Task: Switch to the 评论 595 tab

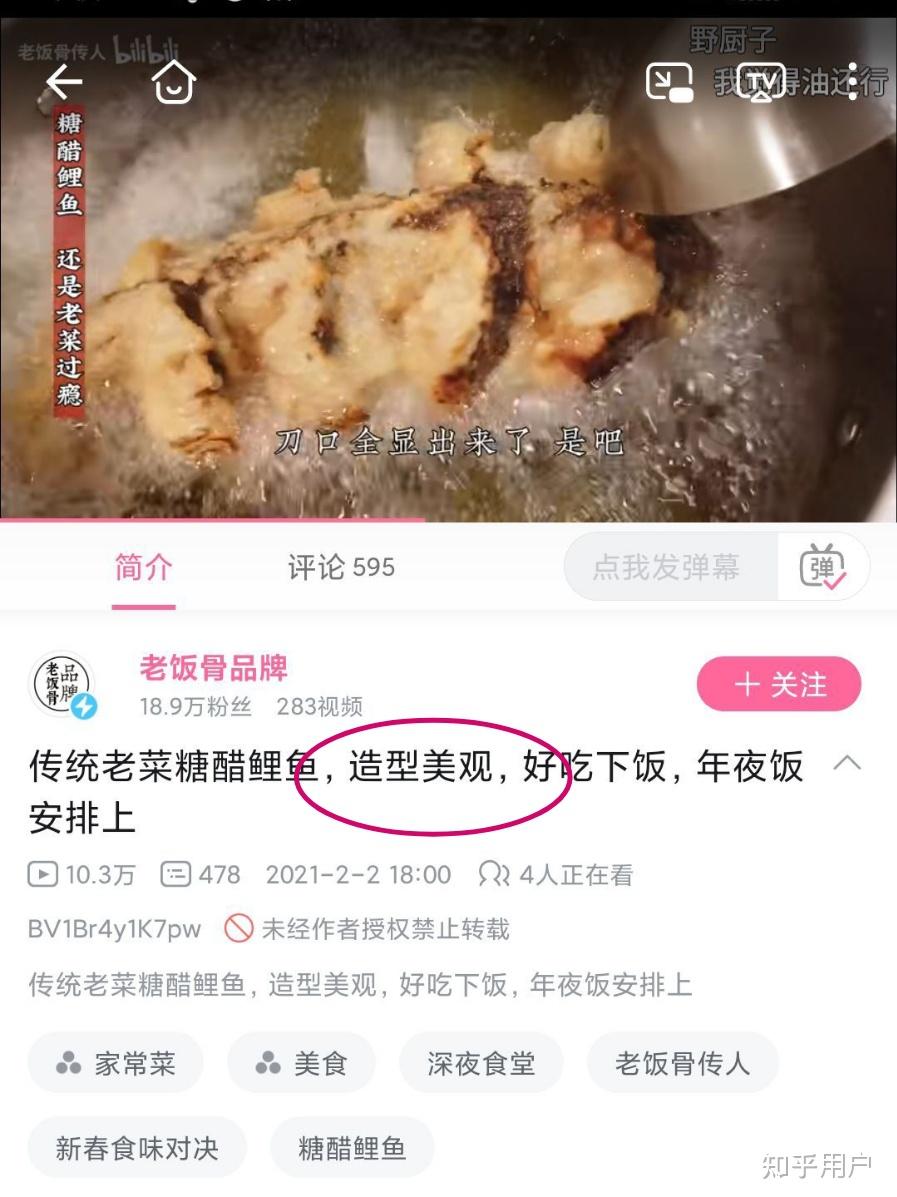Action: point(341,568)
